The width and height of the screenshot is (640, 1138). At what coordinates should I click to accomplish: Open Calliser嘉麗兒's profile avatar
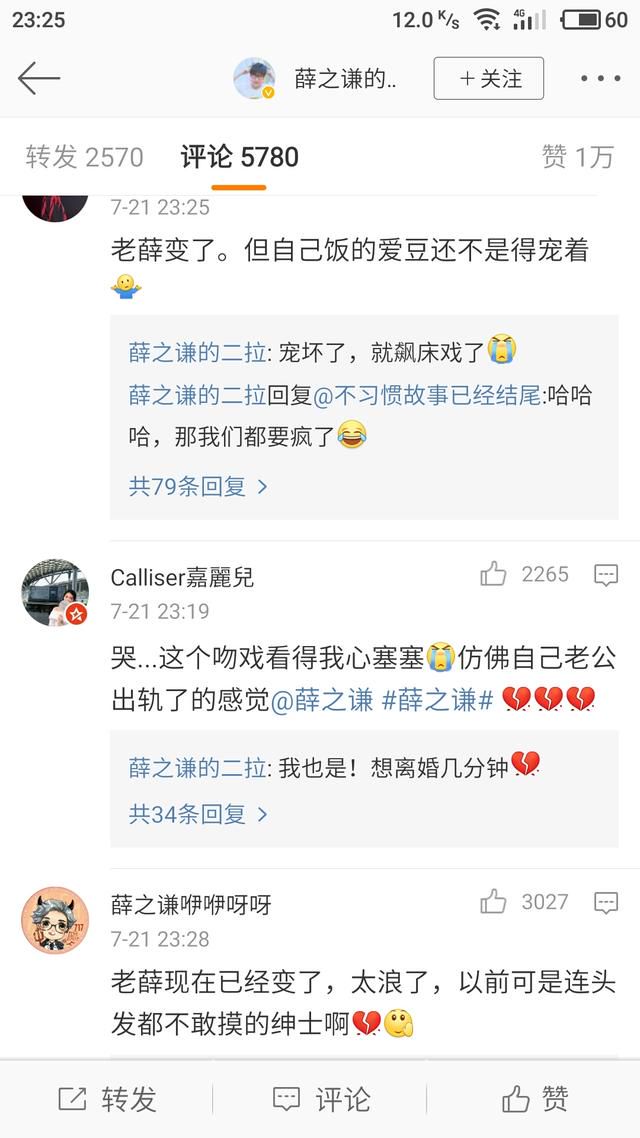click(55, 592)
